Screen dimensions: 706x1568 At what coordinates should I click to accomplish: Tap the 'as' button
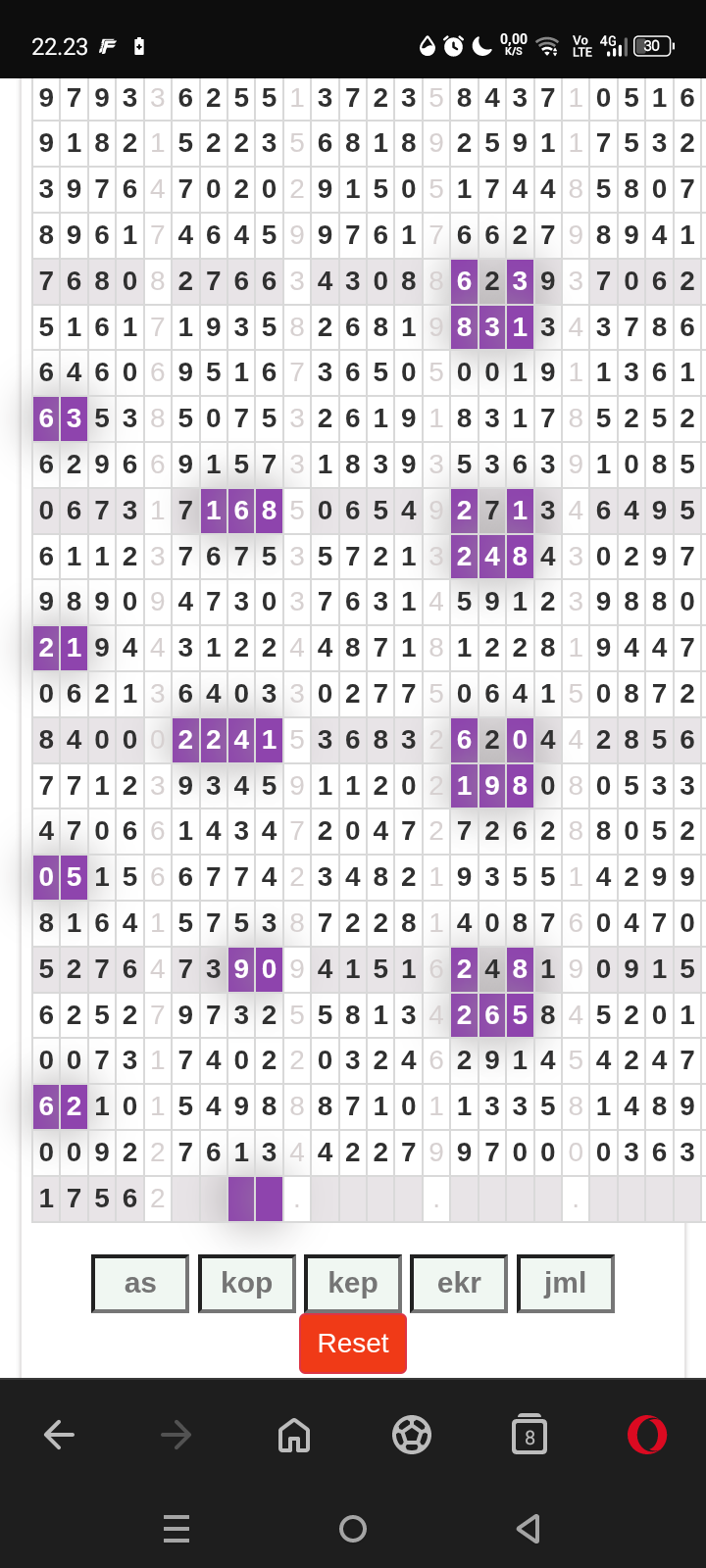click(140, 1284)
